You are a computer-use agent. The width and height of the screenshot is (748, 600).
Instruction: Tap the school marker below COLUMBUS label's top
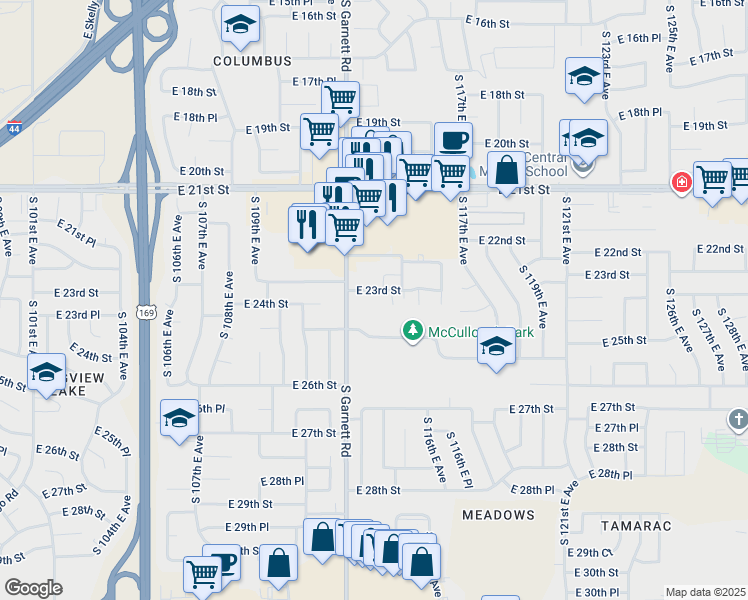tap(240, 27)
